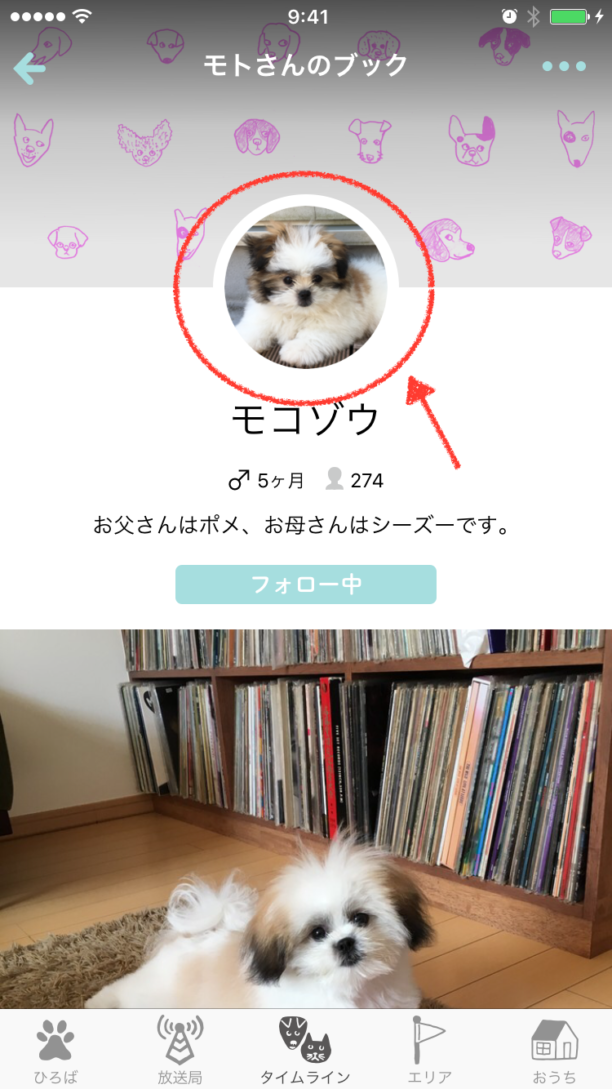Switch to the 放送局 tab
The width and height of the screenshot is (612, 1089).
[x=180, y=1050]
